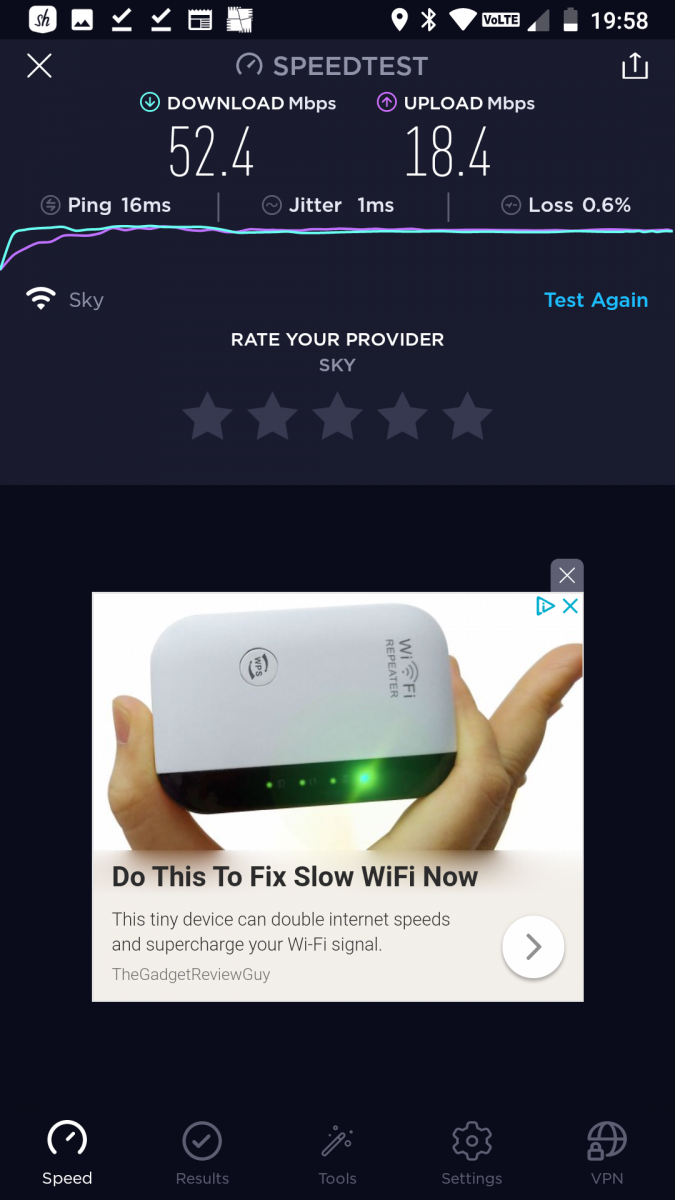The image size is (675, 1200).
Task: Go to the Settings tab
Action: pyautogui.click(x=472, y=1152)
